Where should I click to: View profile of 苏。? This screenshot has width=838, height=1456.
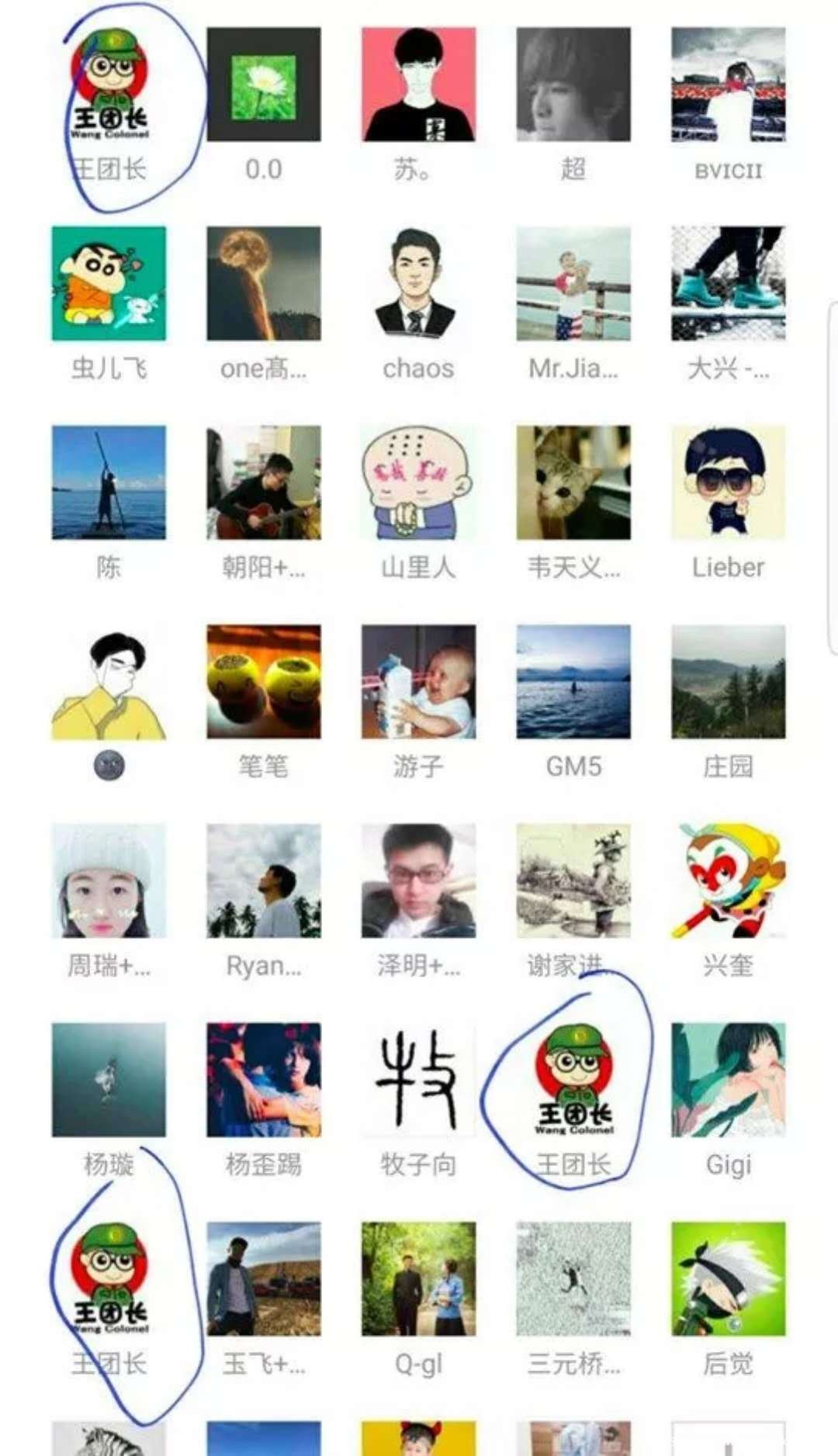point(418,85)
